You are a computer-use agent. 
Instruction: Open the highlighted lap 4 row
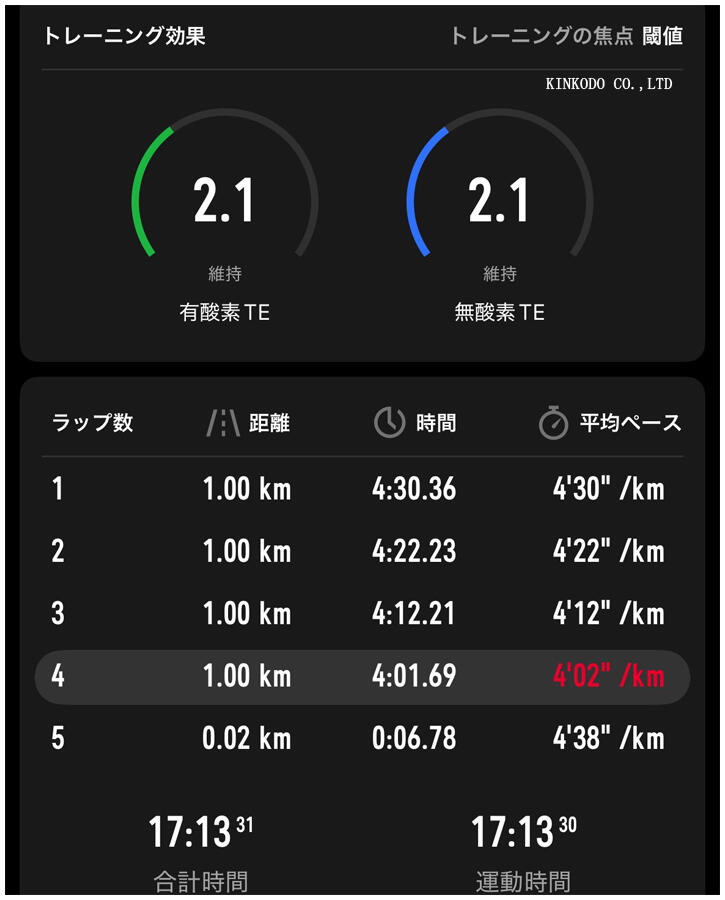click(362, 677)
